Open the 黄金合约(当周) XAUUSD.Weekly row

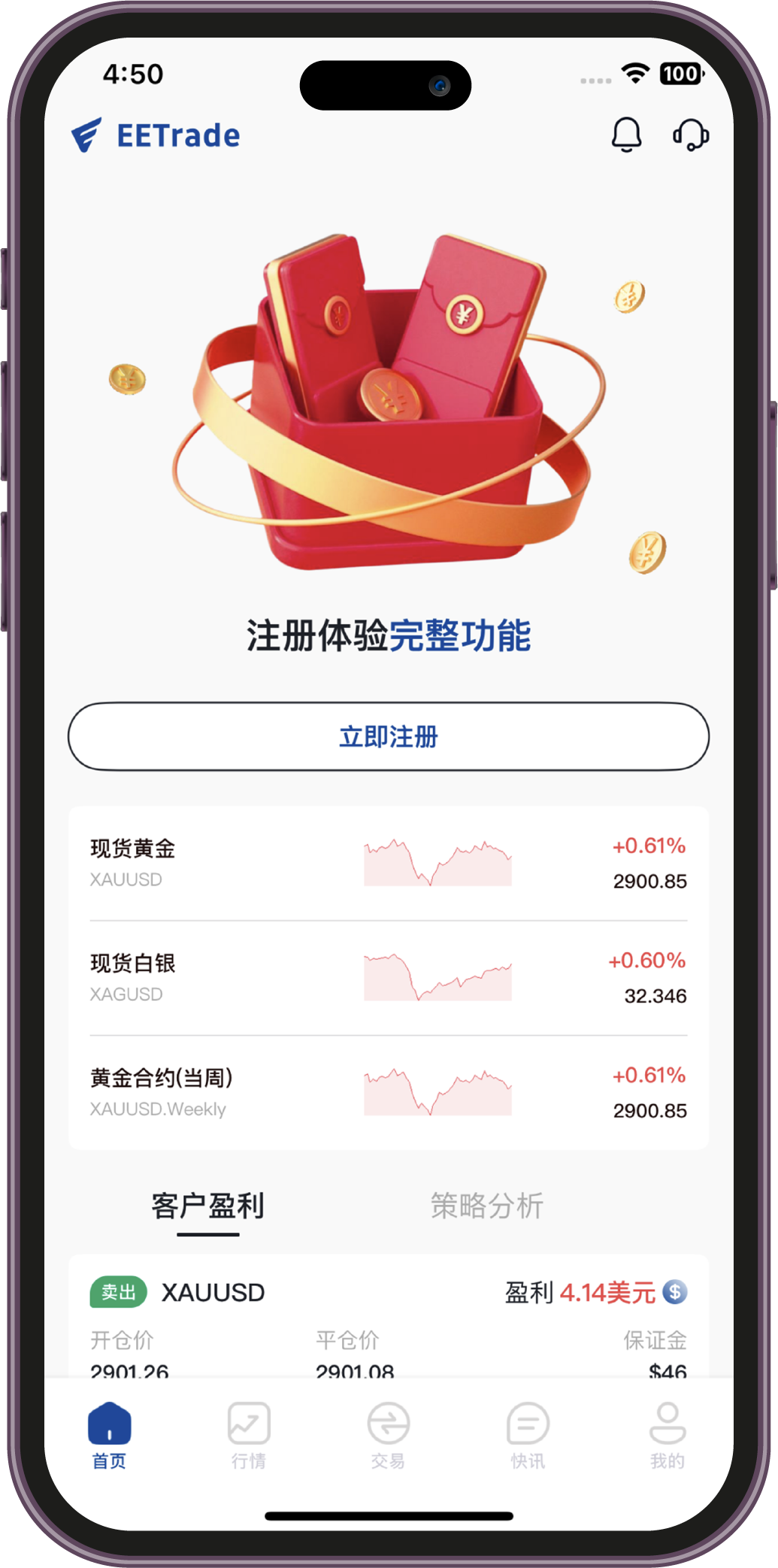389,1093
